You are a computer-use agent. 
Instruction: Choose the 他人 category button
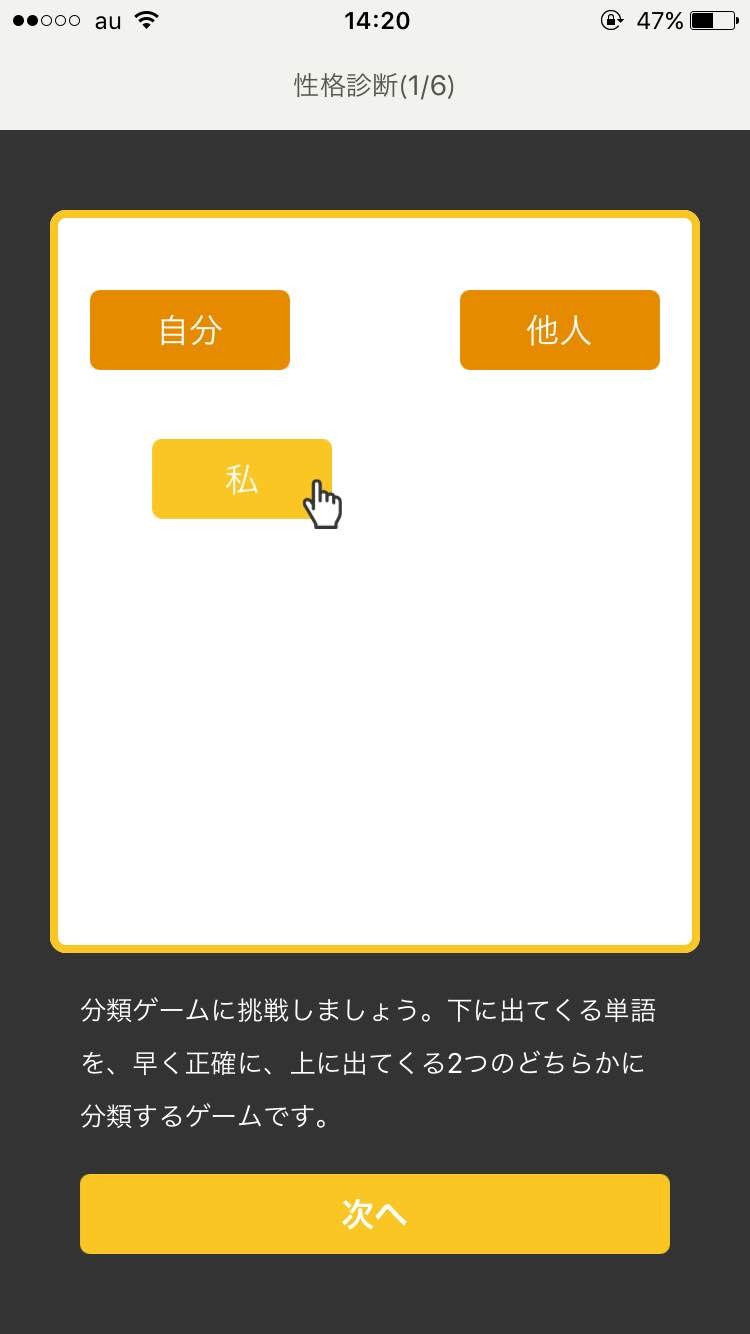click(x=559, y=330)
